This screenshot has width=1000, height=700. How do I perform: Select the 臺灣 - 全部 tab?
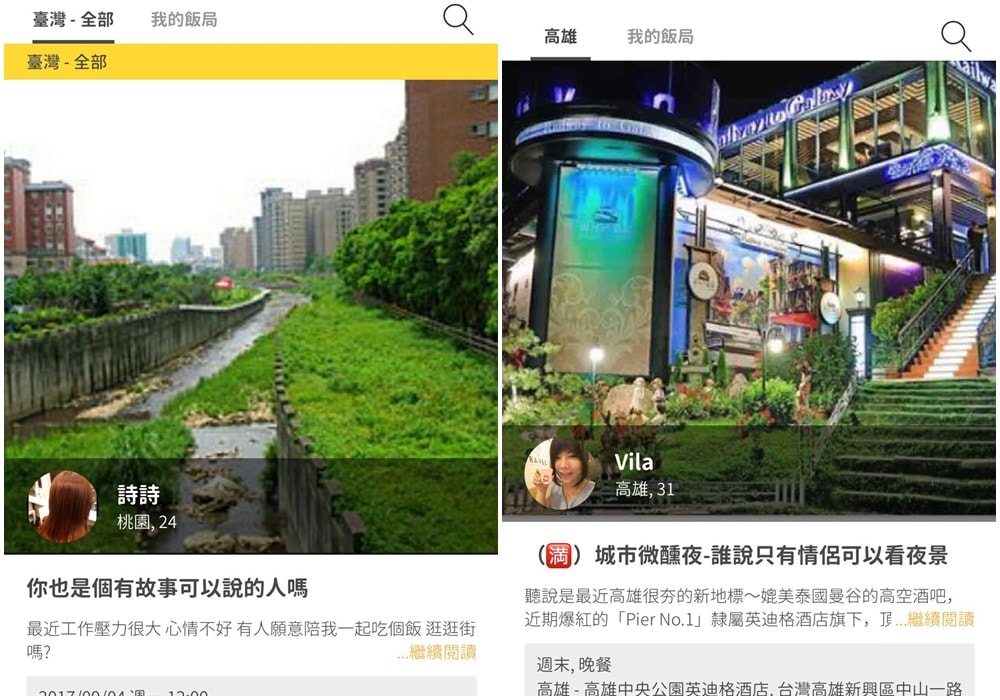(73, 20)
